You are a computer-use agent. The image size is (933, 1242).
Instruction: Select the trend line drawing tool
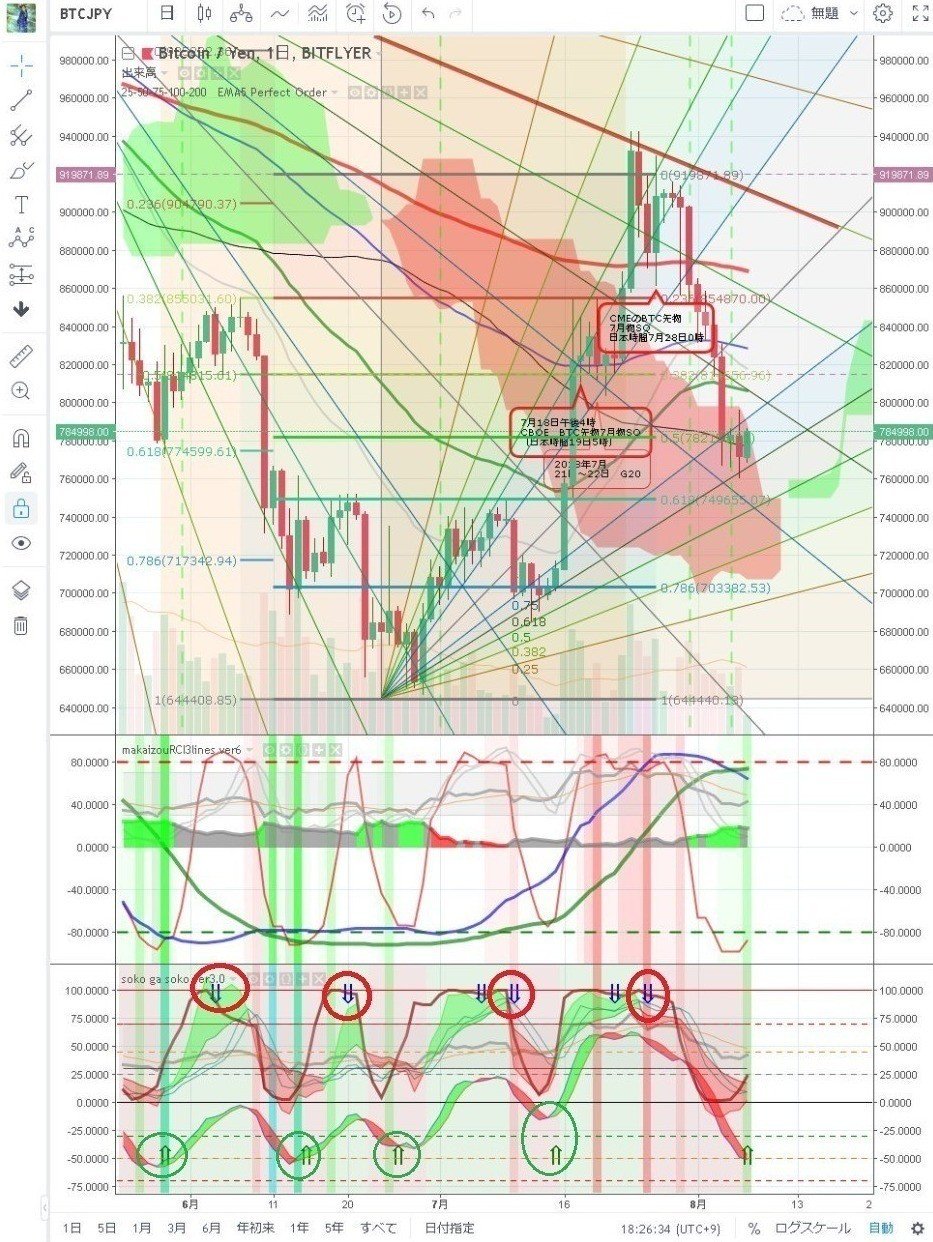pyautogui.click(x=21, y=100)
